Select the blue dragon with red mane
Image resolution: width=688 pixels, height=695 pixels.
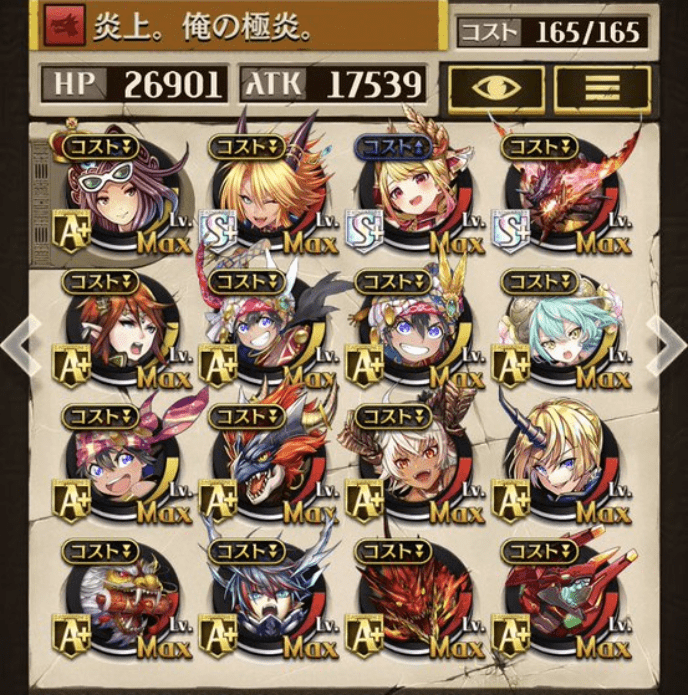(x=262, y=467)
